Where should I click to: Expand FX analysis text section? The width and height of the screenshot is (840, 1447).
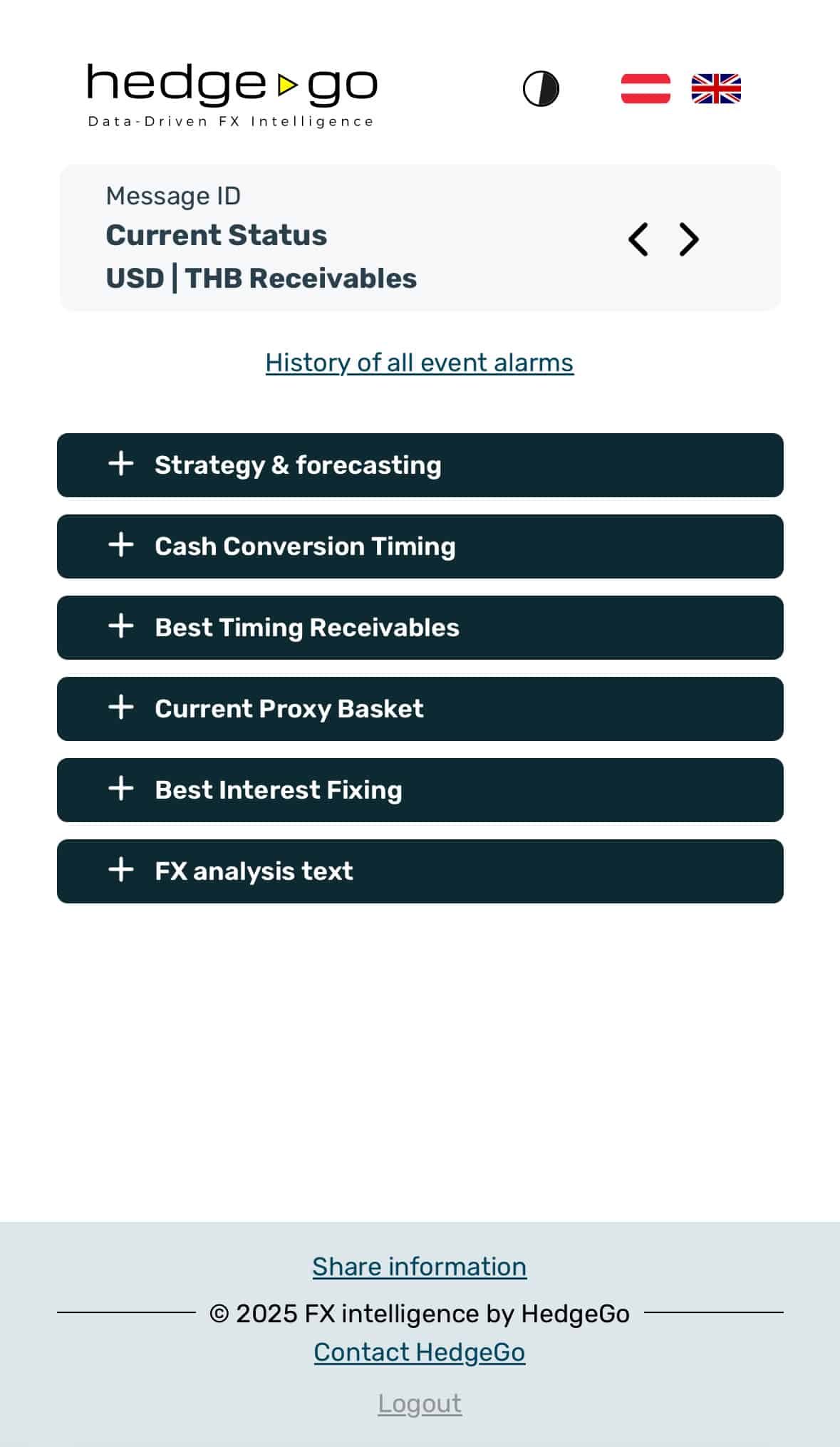(x=420, y=871)
